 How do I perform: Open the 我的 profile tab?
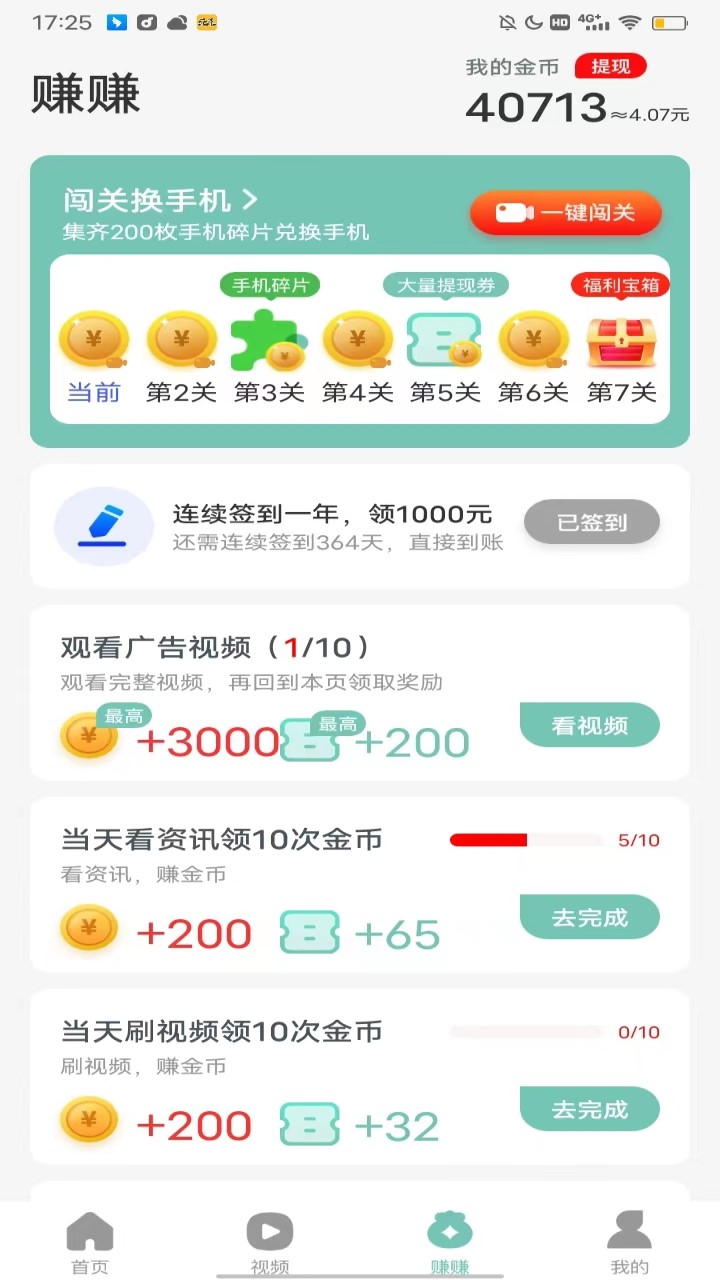pyautogui.click(x=629, y=1240)
